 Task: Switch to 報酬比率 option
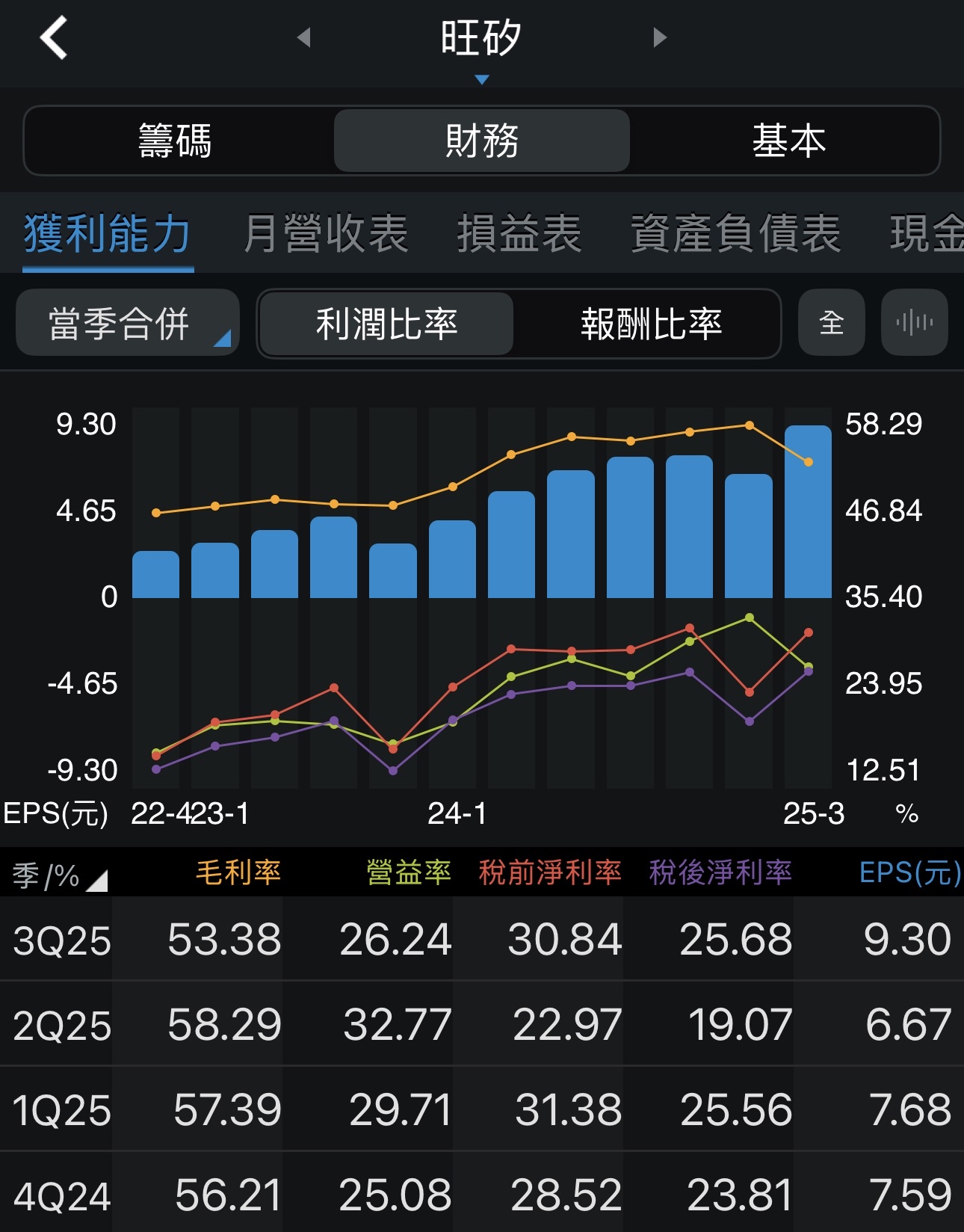pyautogui.click(x=650, y=324)
